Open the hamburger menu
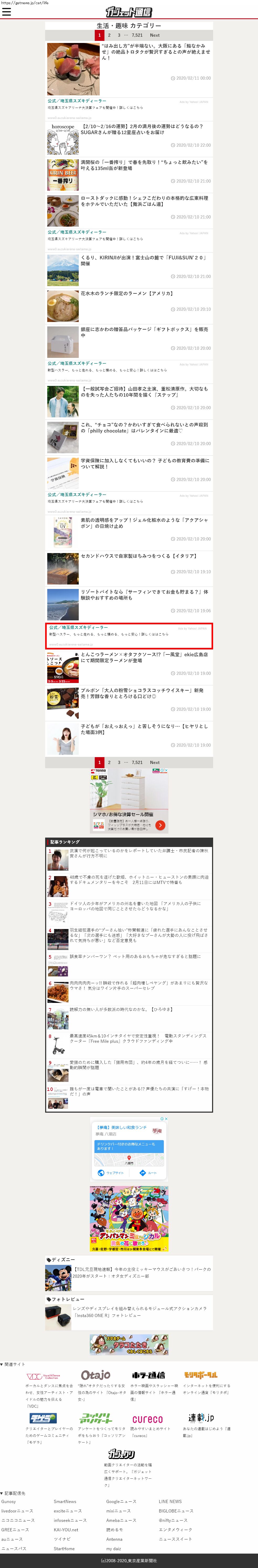Screen dimensions: 258x1568 [x=7, y=12]
